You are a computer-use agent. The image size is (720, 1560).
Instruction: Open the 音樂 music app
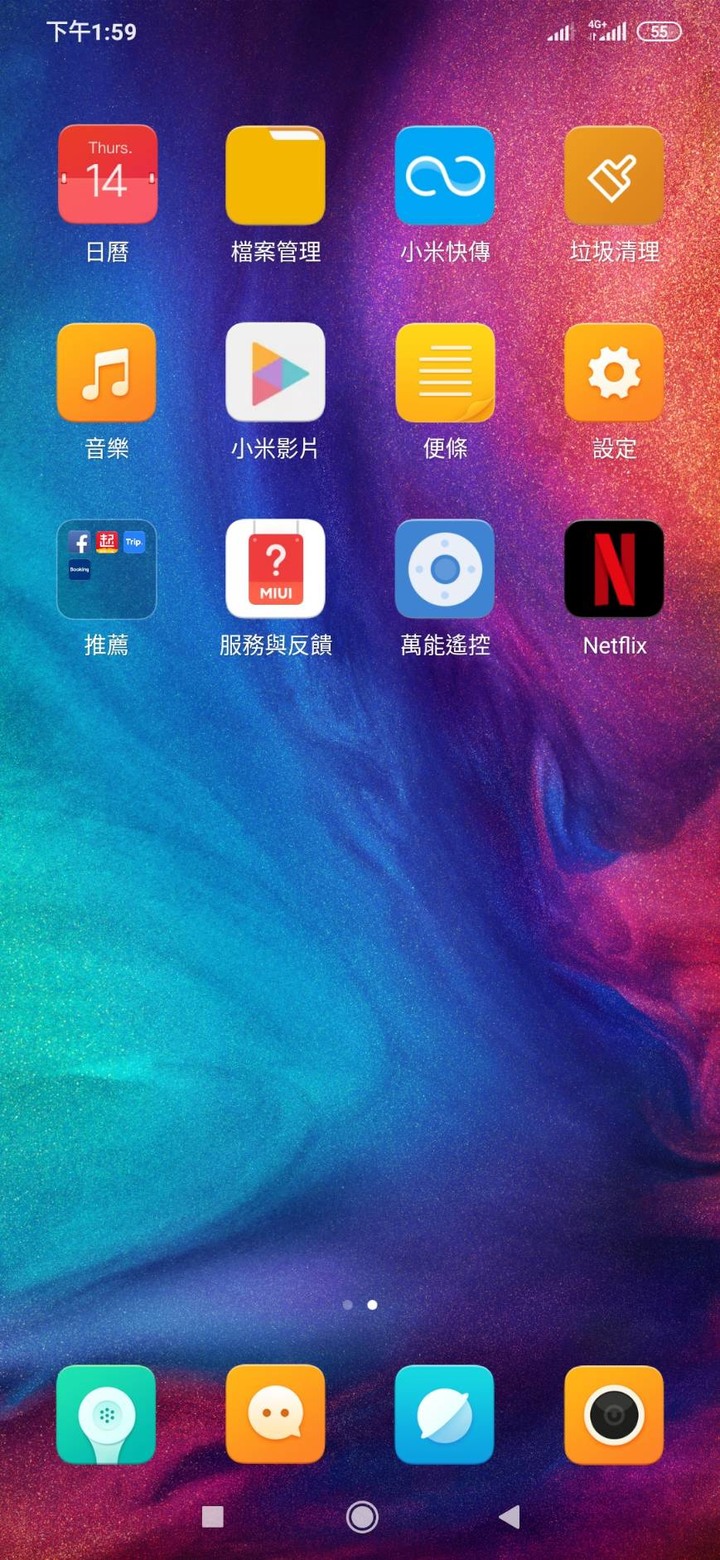pyautogui.click(x=107, y=372)
